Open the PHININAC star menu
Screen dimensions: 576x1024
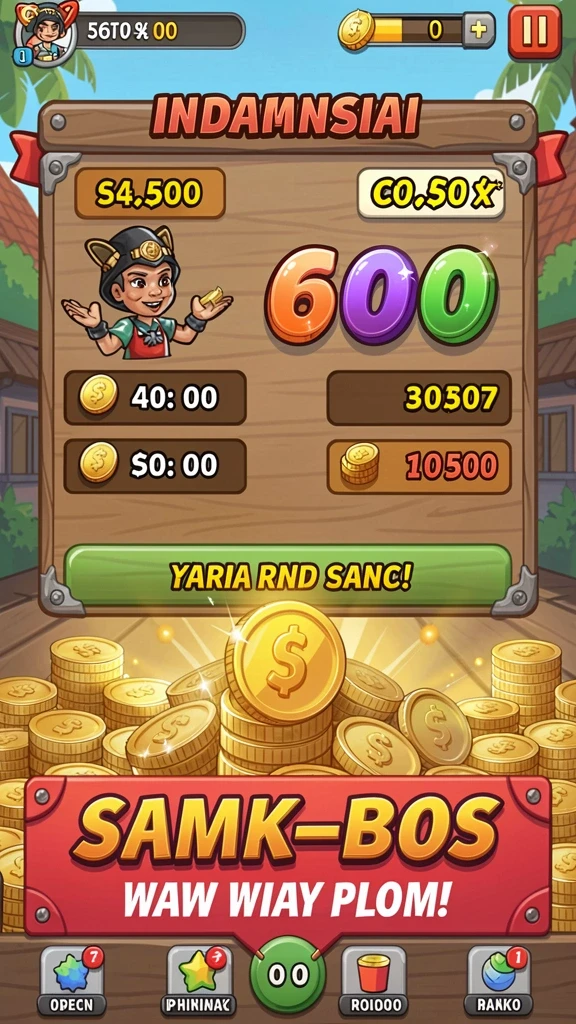point(198,980)
